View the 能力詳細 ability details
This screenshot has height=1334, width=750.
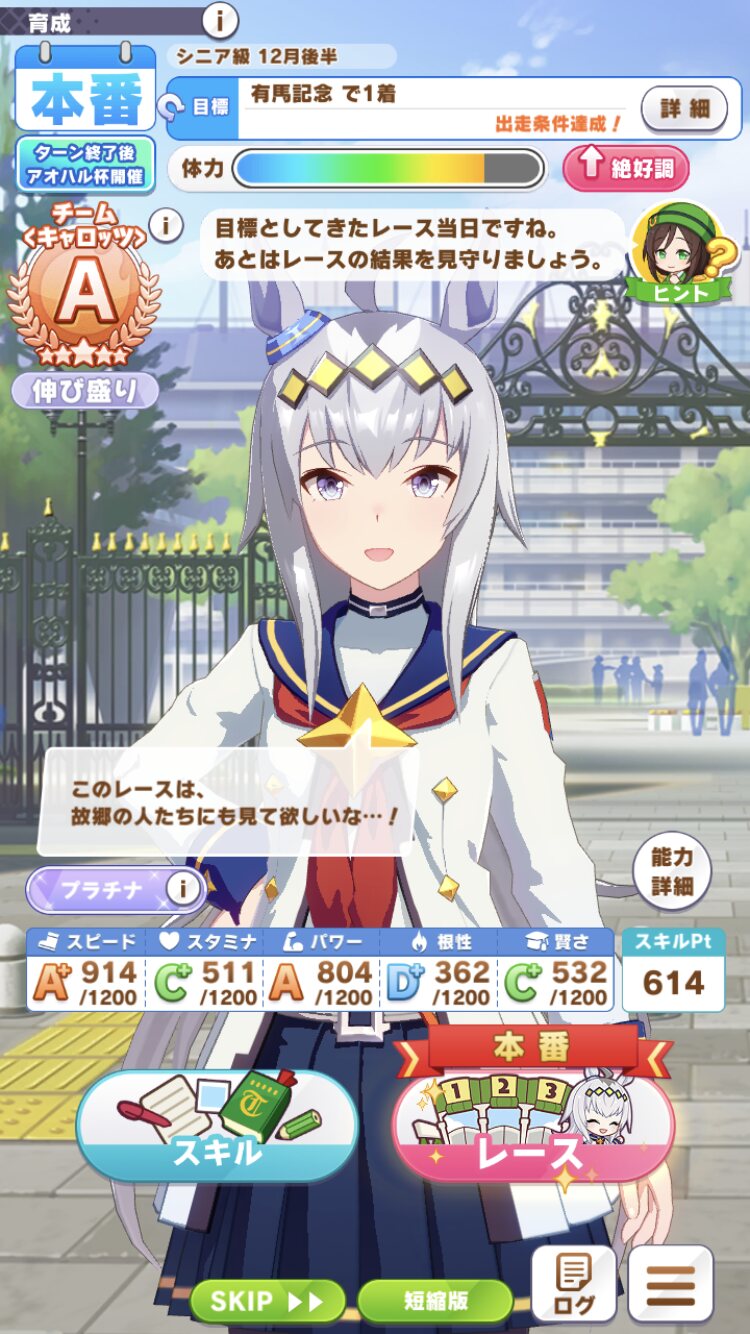[x=671, y=872]
